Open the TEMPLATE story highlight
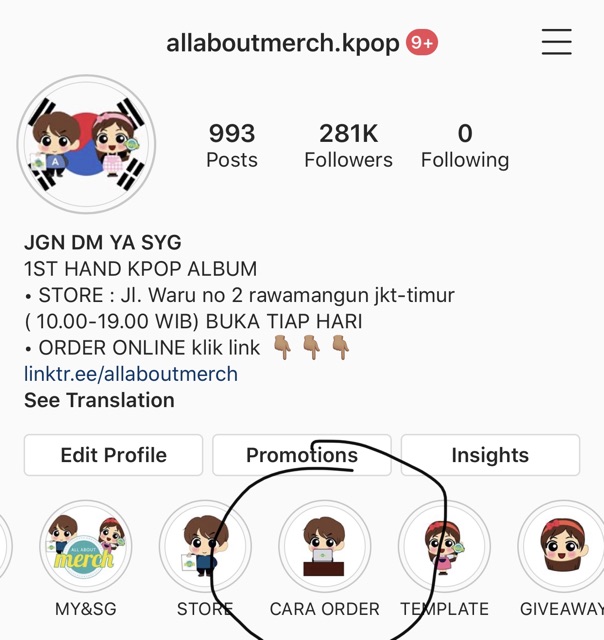This screenshot has width=604, height=640. point(444,547)
